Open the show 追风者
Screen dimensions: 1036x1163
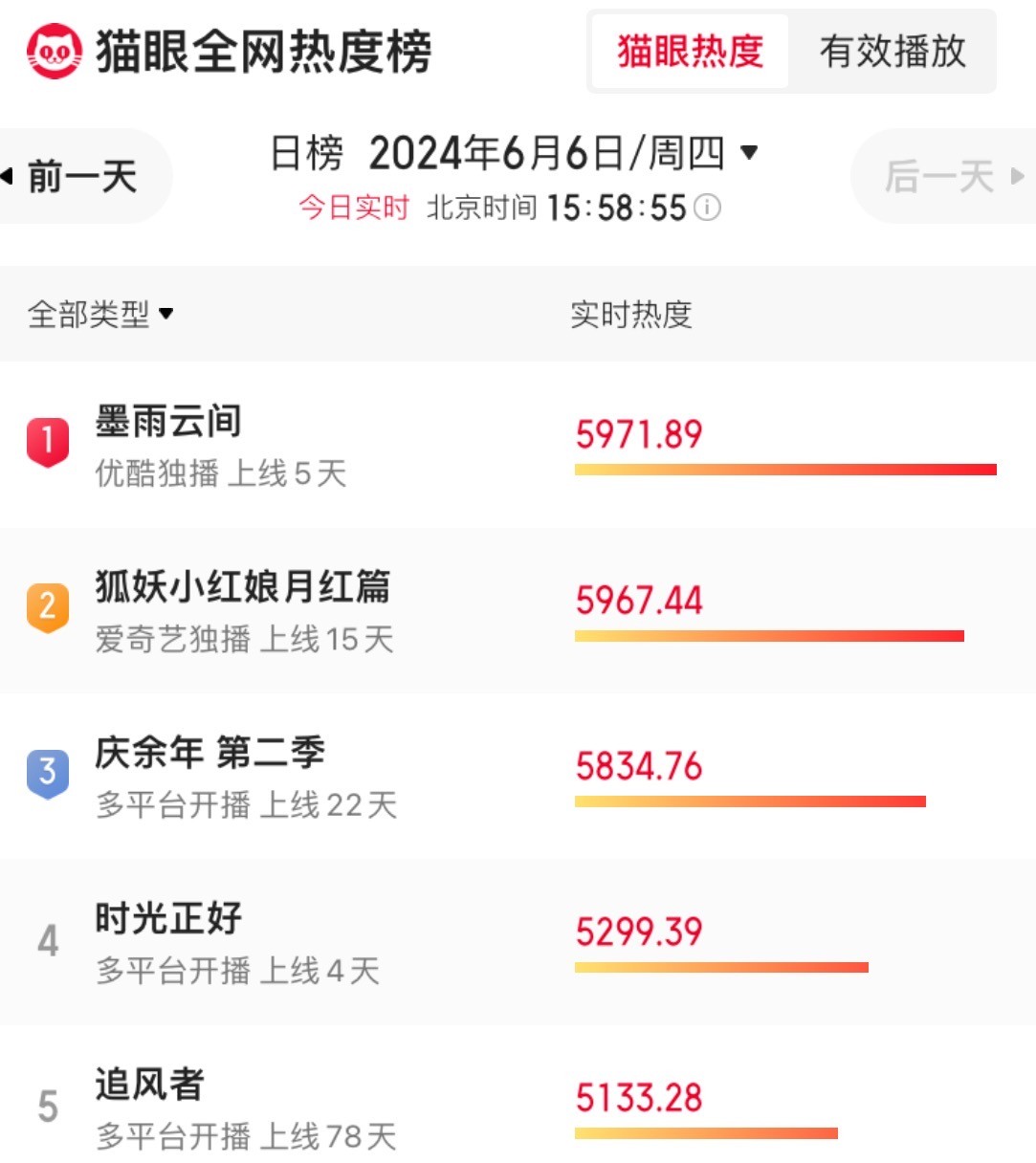click(x=146, y=1086)
